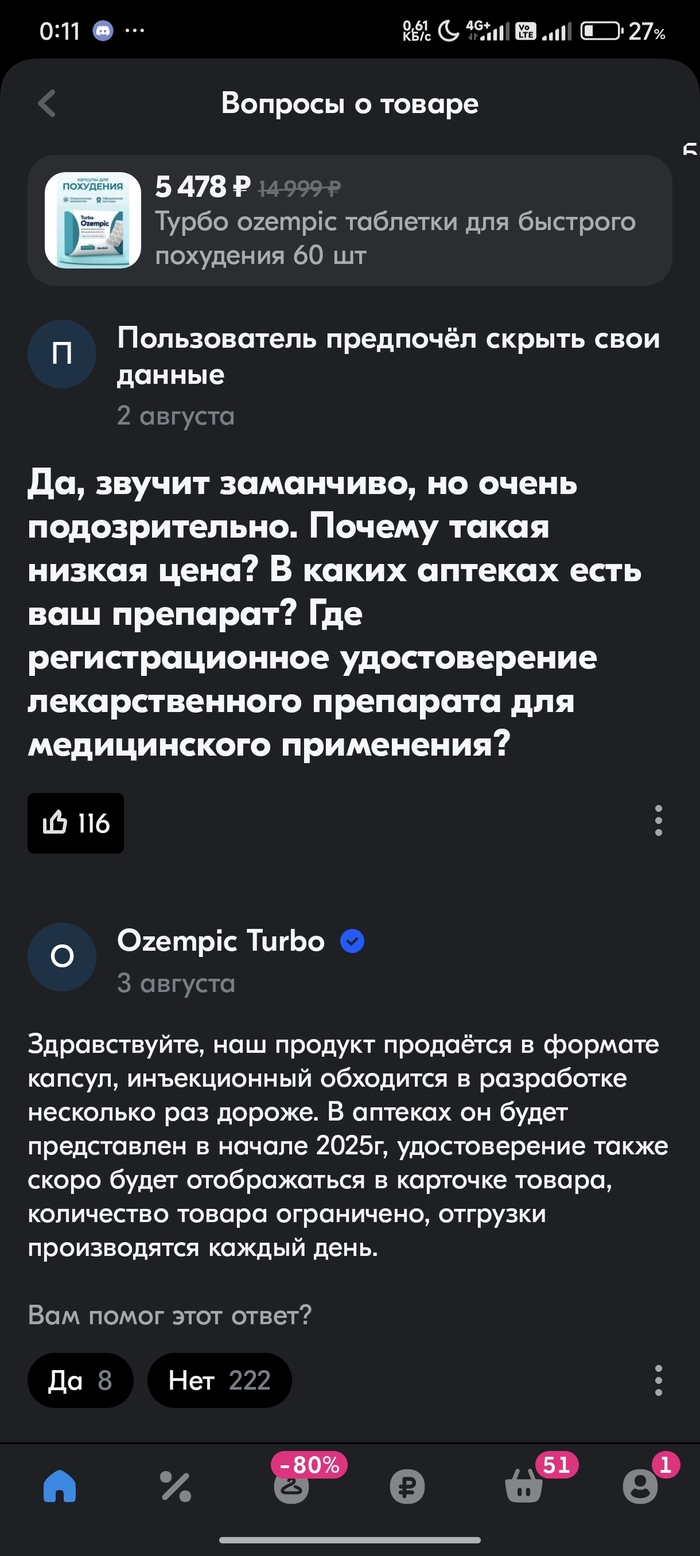Like the question with 116 likes
This screenshot has width=700, height=1556.
(x=76, y=823)
